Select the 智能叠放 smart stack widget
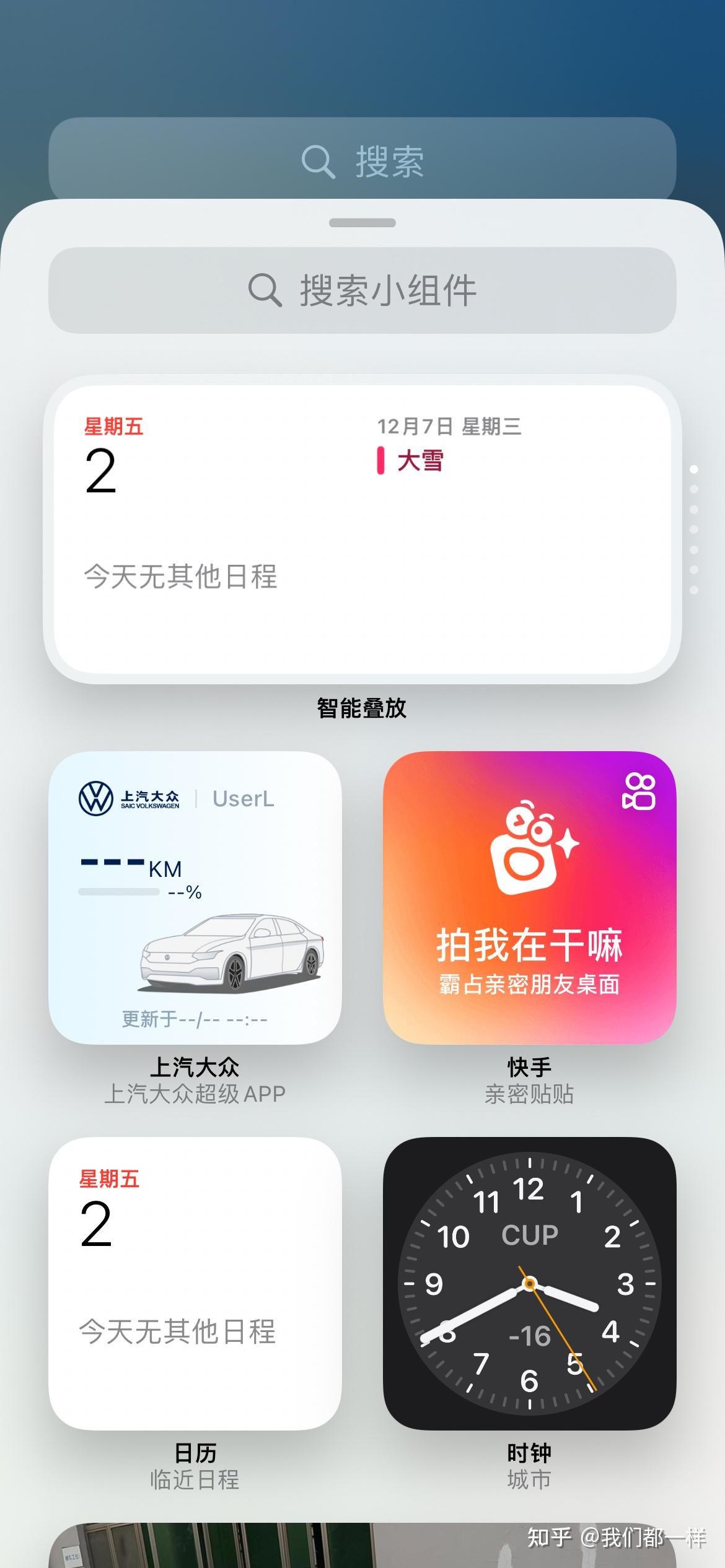725x1568 pixels. click(362, 529)
